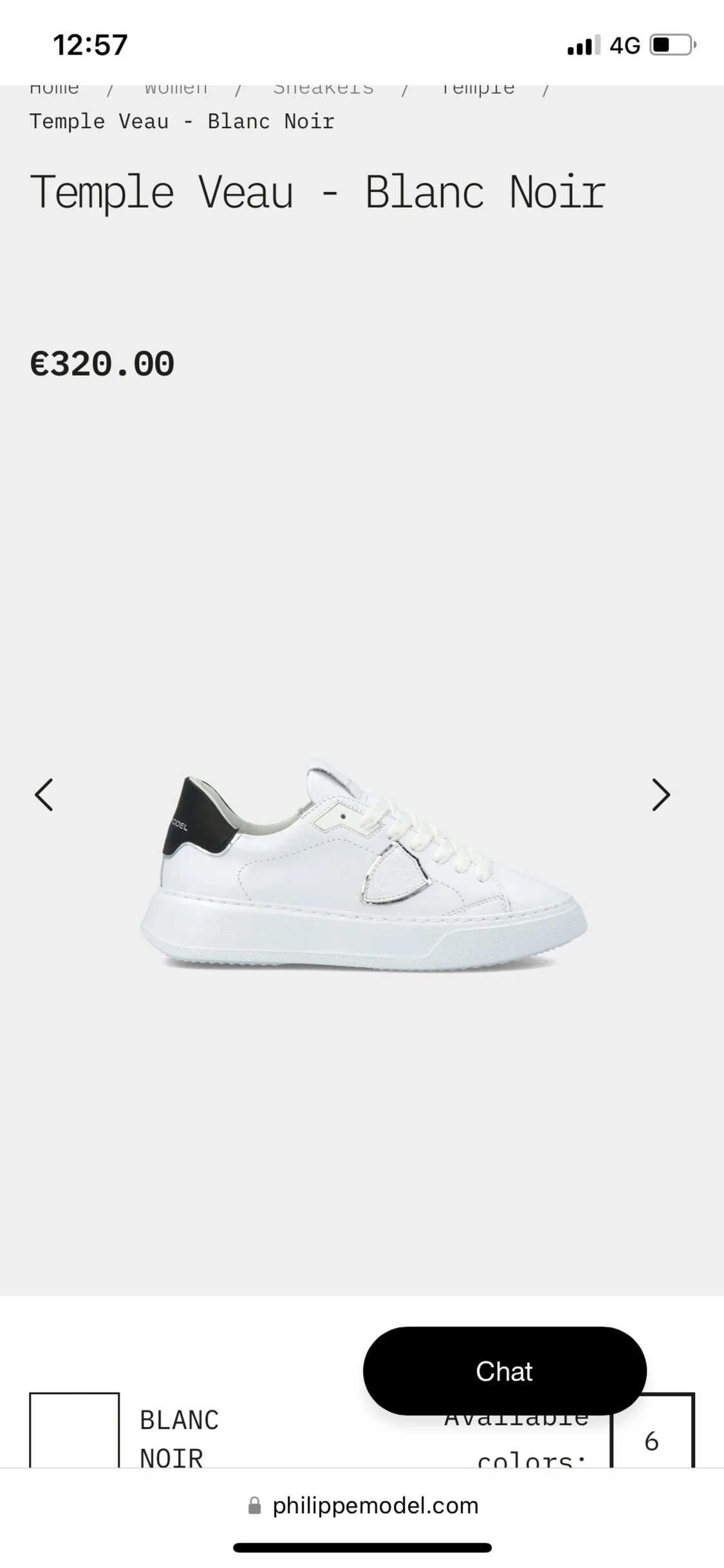Open the Chat button
Viewport: 724px width, 1568px height.
click(x=505, y=1371)
